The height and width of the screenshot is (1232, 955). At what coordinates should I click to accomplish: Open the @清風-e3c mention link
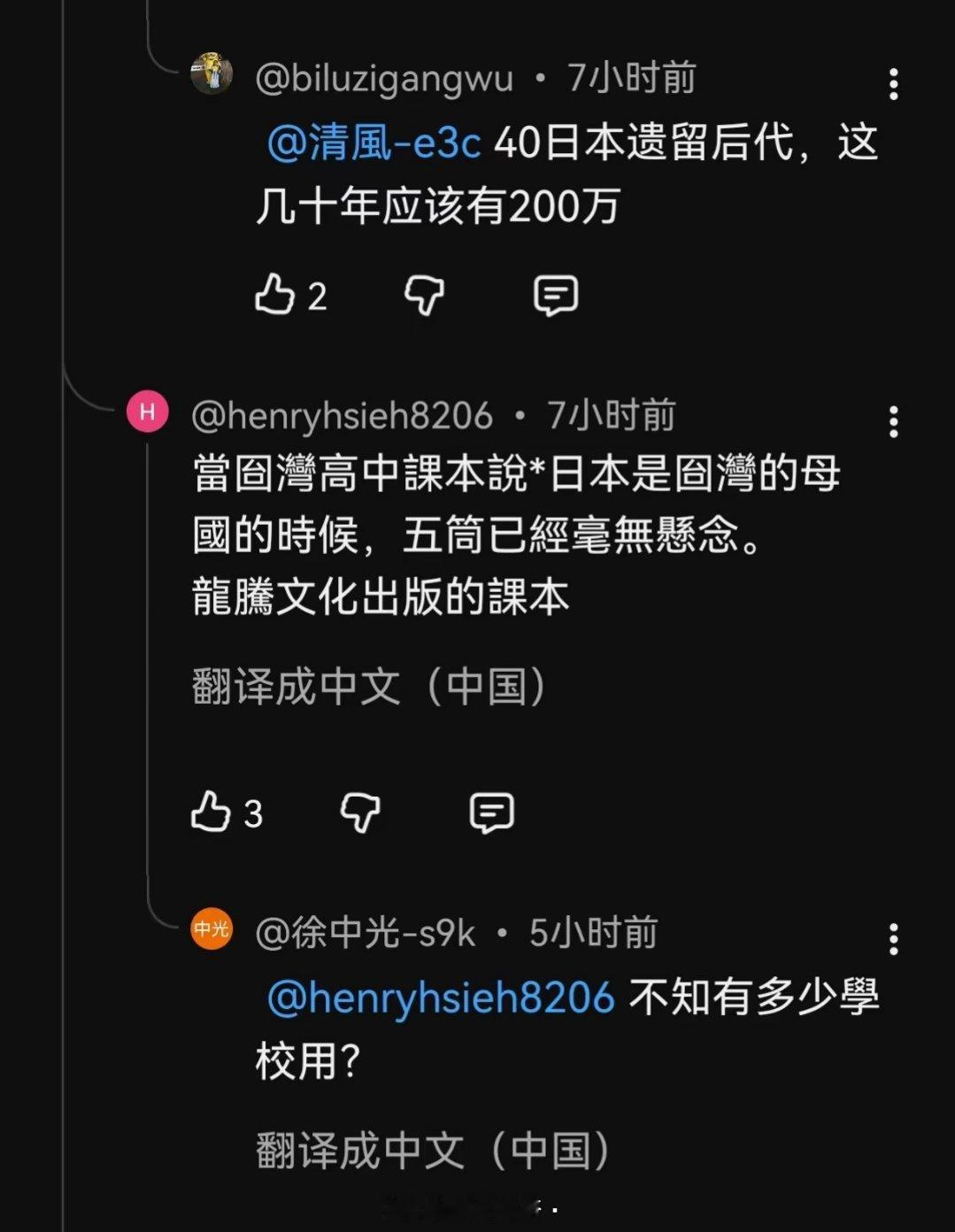374,143
